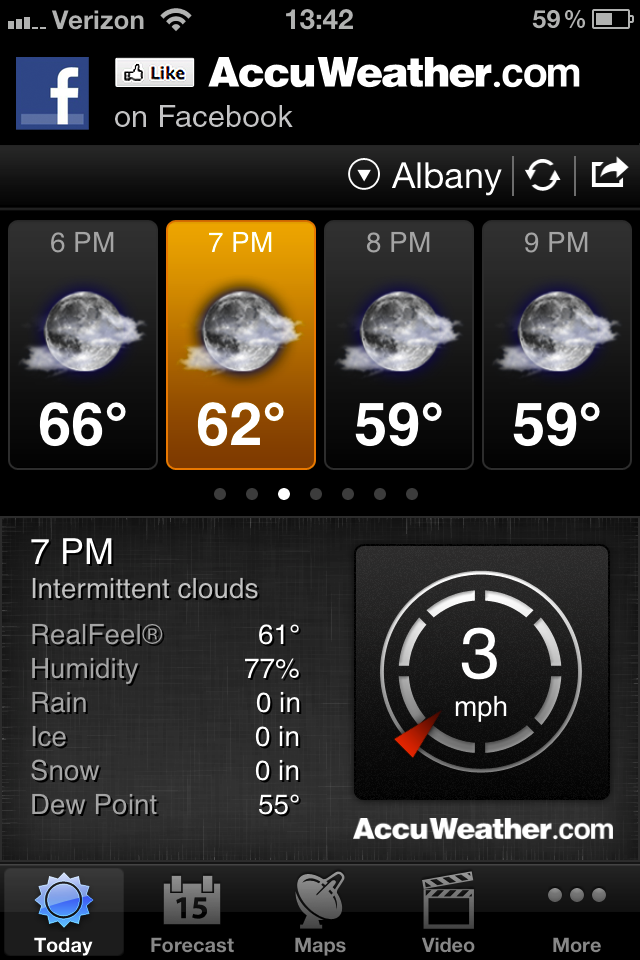
Task: Show the More tab options
Action: point(576,913)
